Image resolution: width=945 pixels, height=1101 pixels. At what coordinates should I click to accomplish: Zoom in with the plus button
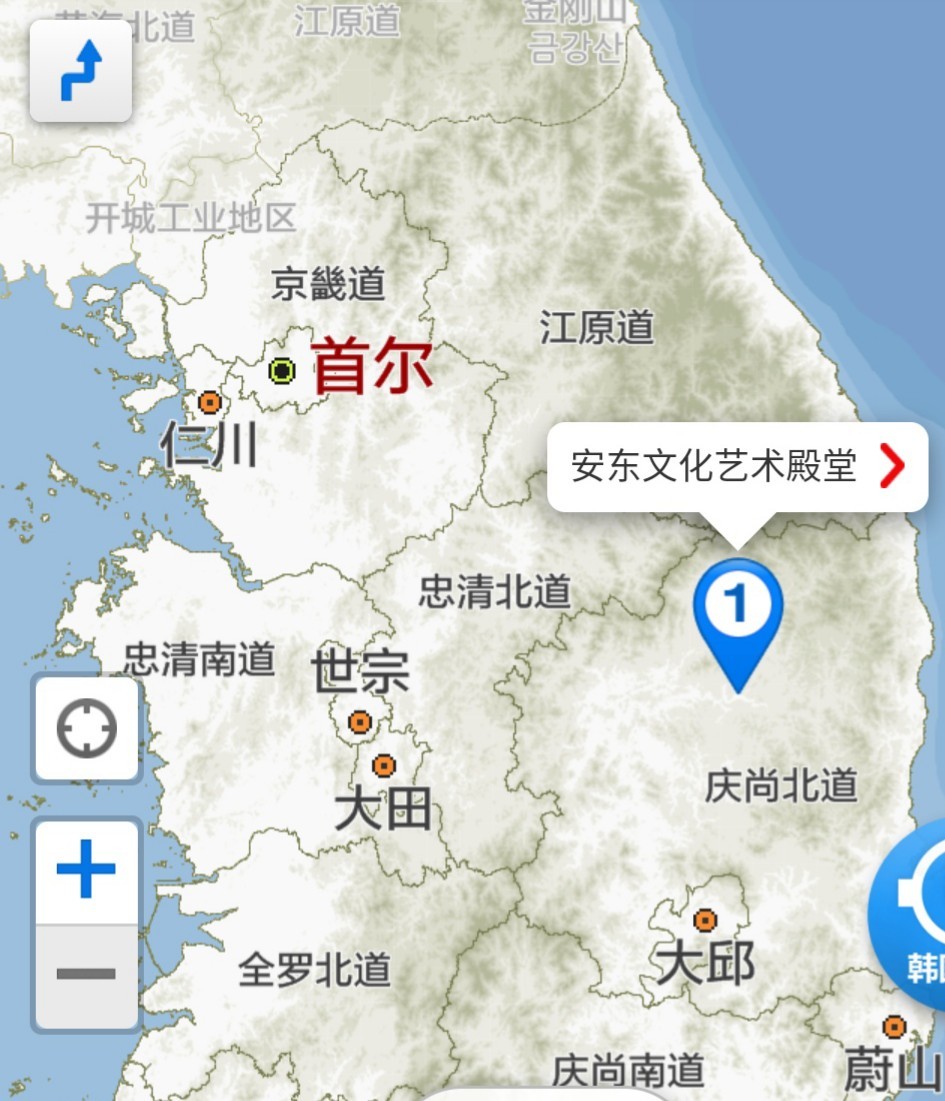(x=86, y=870)
